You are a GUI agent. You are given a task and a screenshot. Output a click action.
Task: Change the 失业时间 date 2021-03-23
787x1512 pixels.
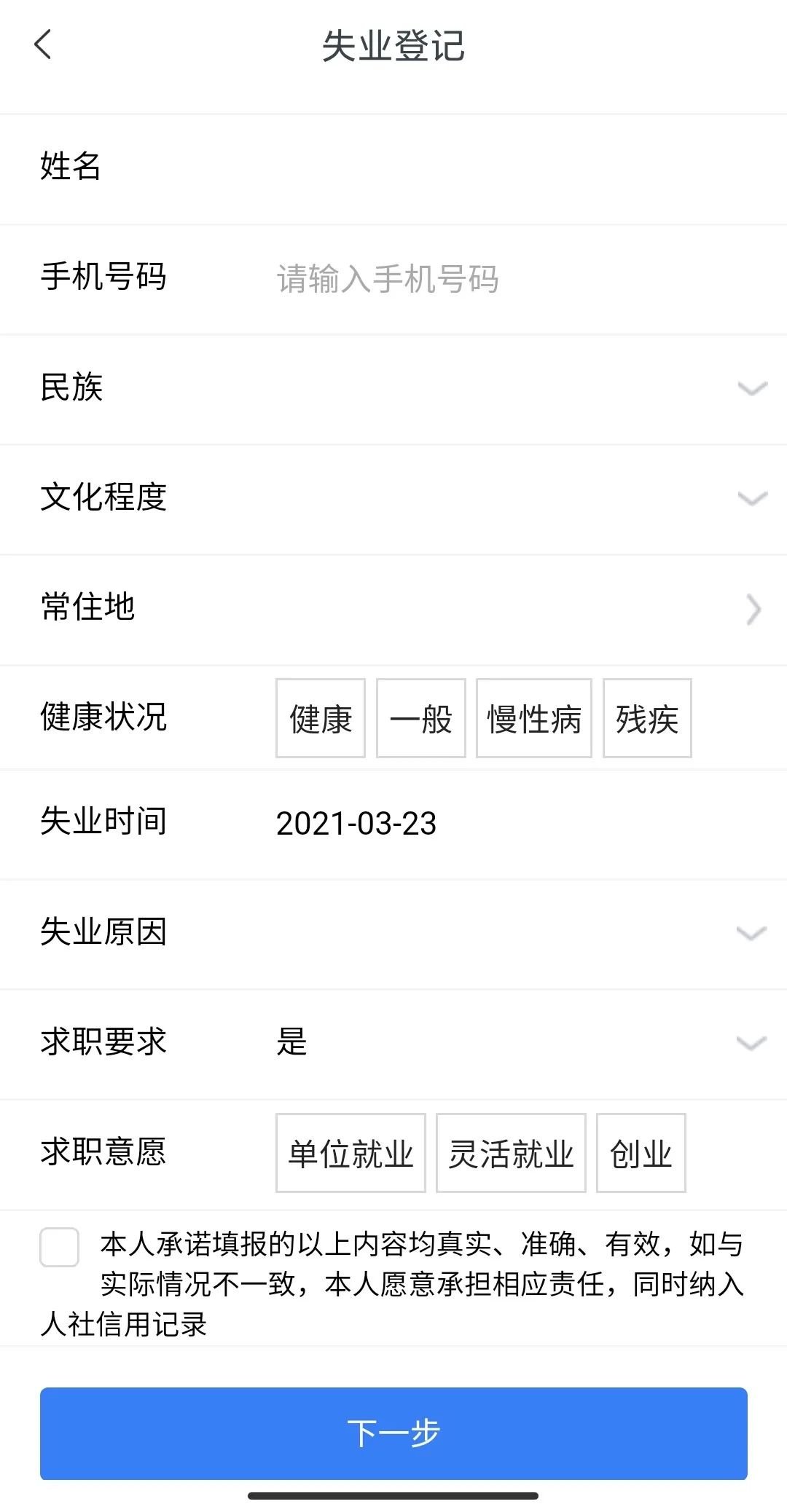click(356, 824)
